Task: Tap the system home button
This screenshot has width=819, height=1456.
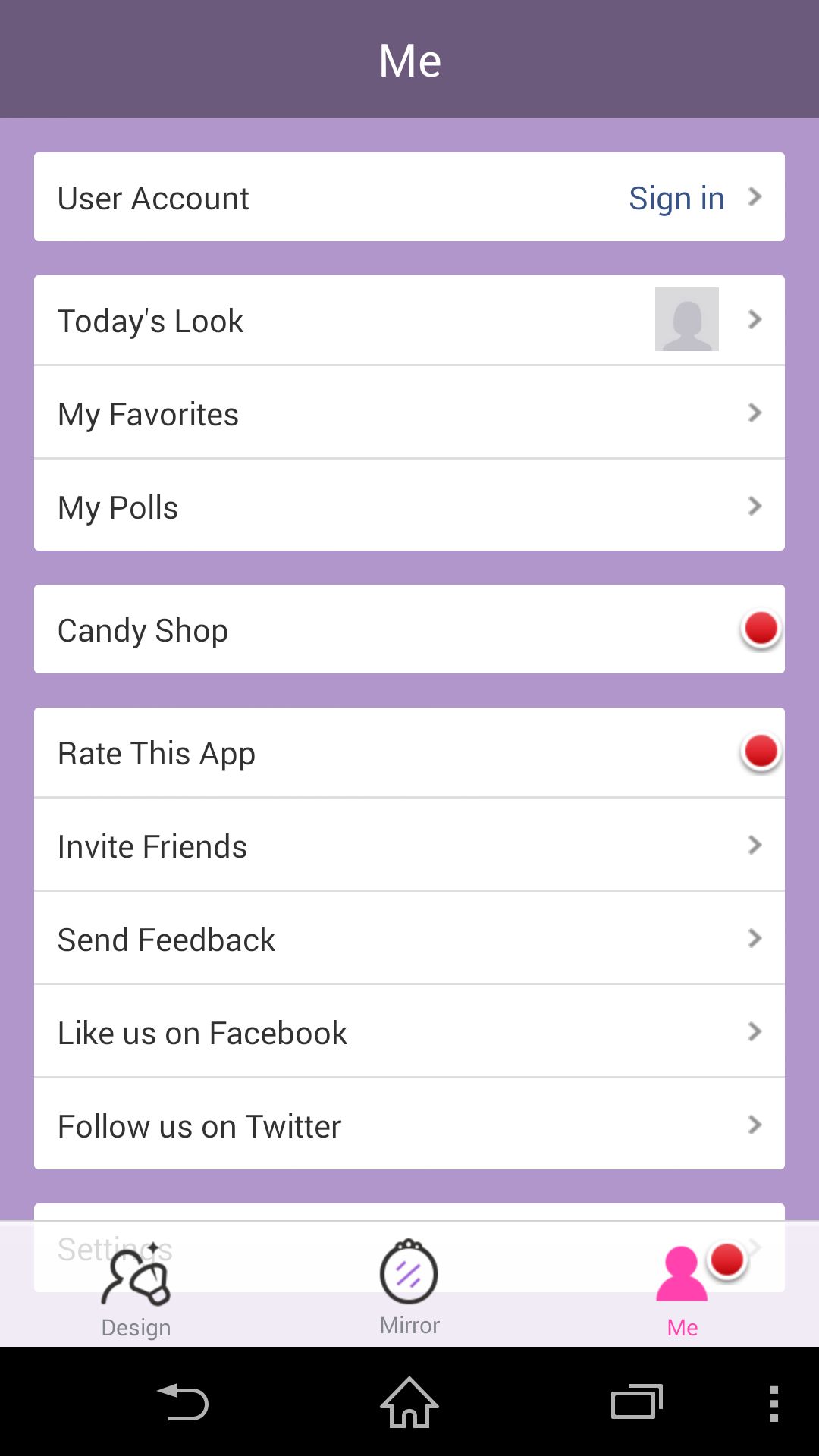Action: pos(409,1401)
